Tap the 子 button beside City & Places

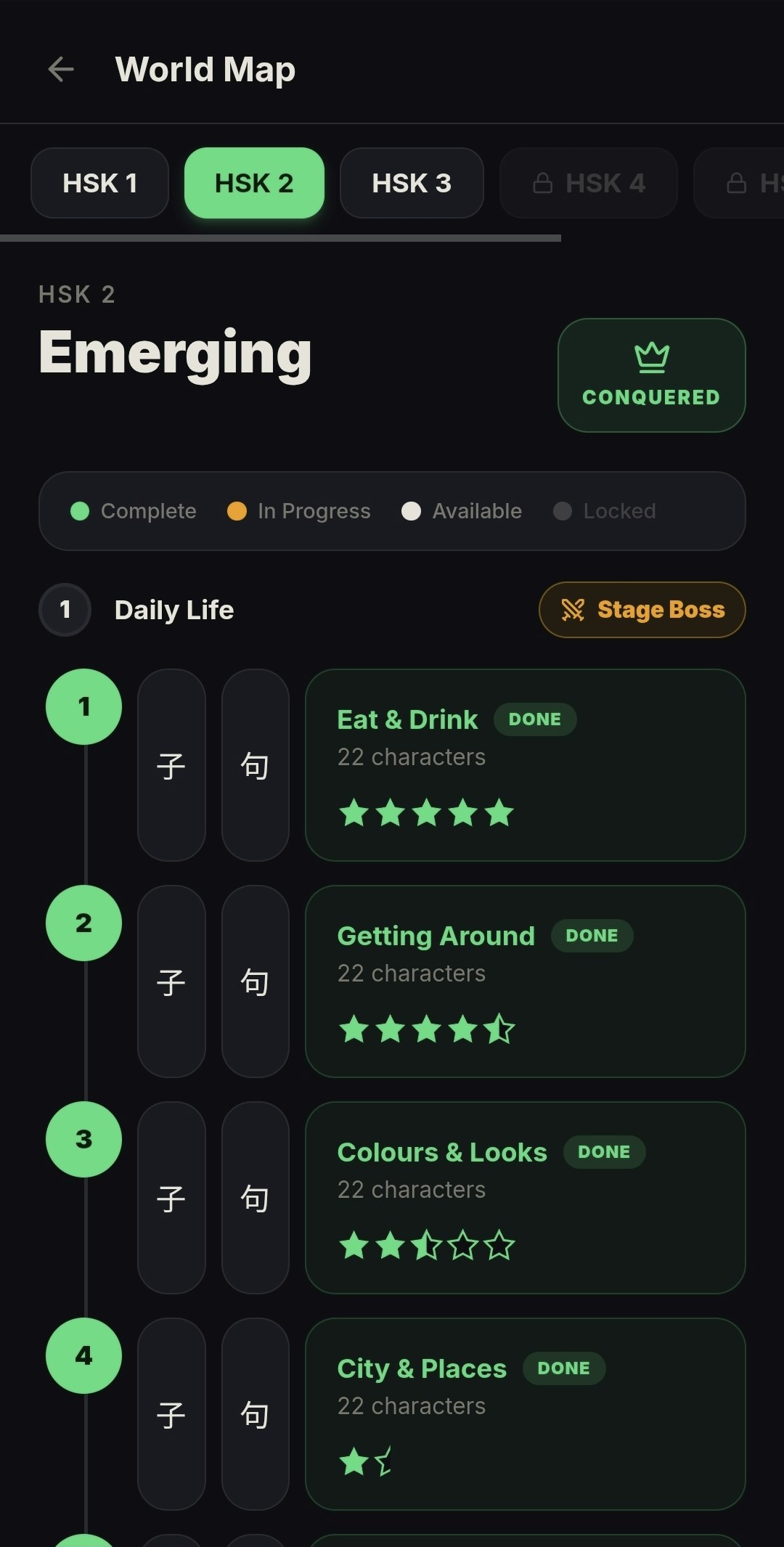(171, 1414)
